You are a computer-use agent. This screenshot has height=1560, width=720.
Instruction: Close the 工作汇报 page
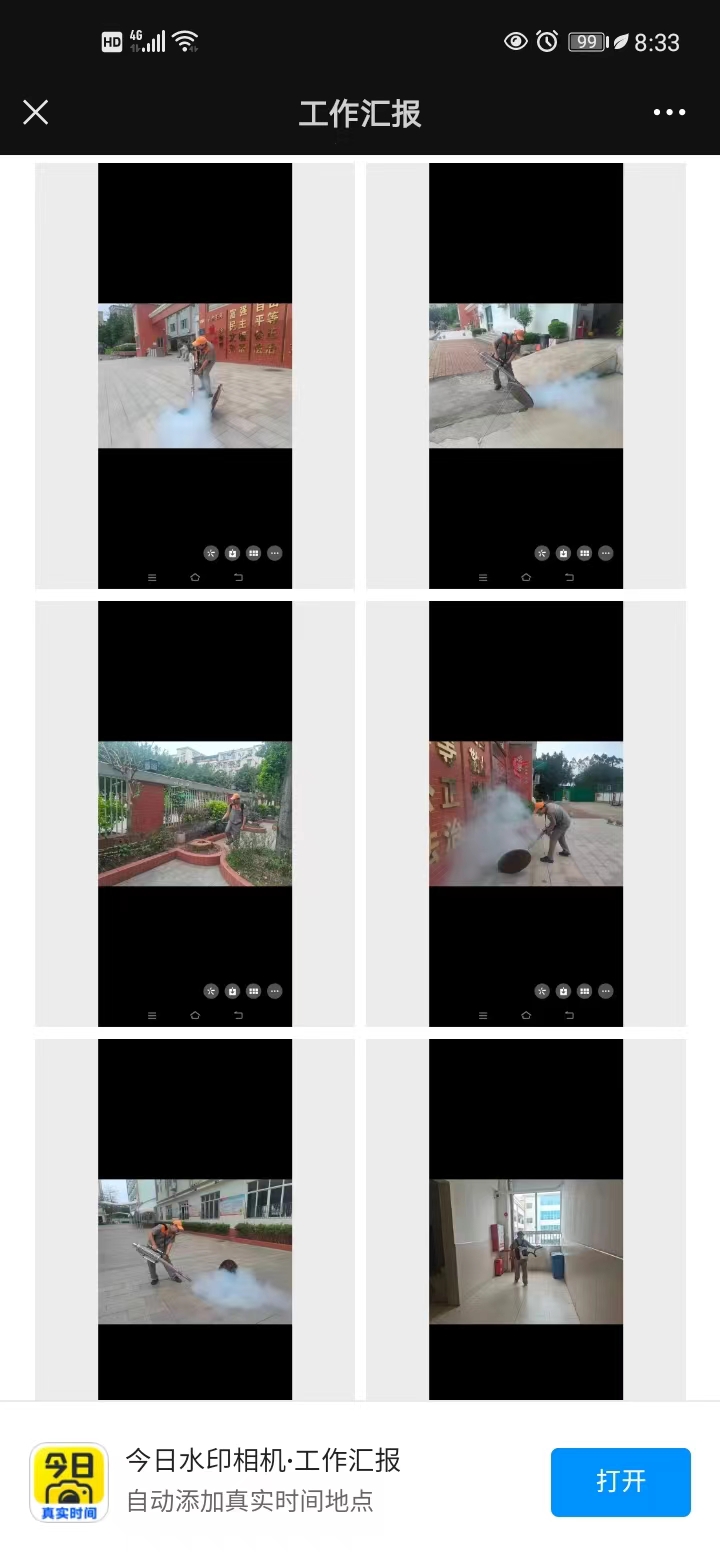tap(36, 112)
